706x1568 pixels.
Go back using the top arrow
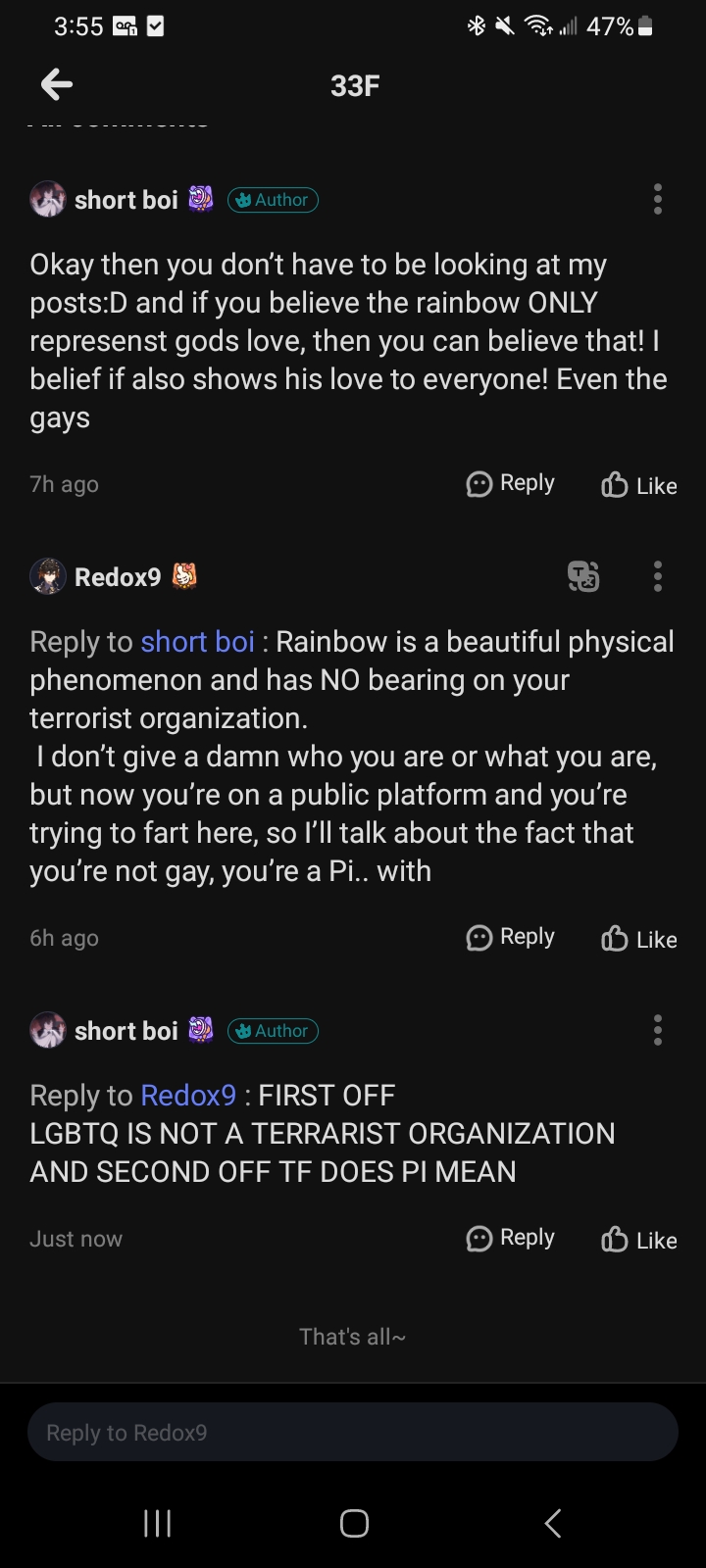[x=57, y=85]
